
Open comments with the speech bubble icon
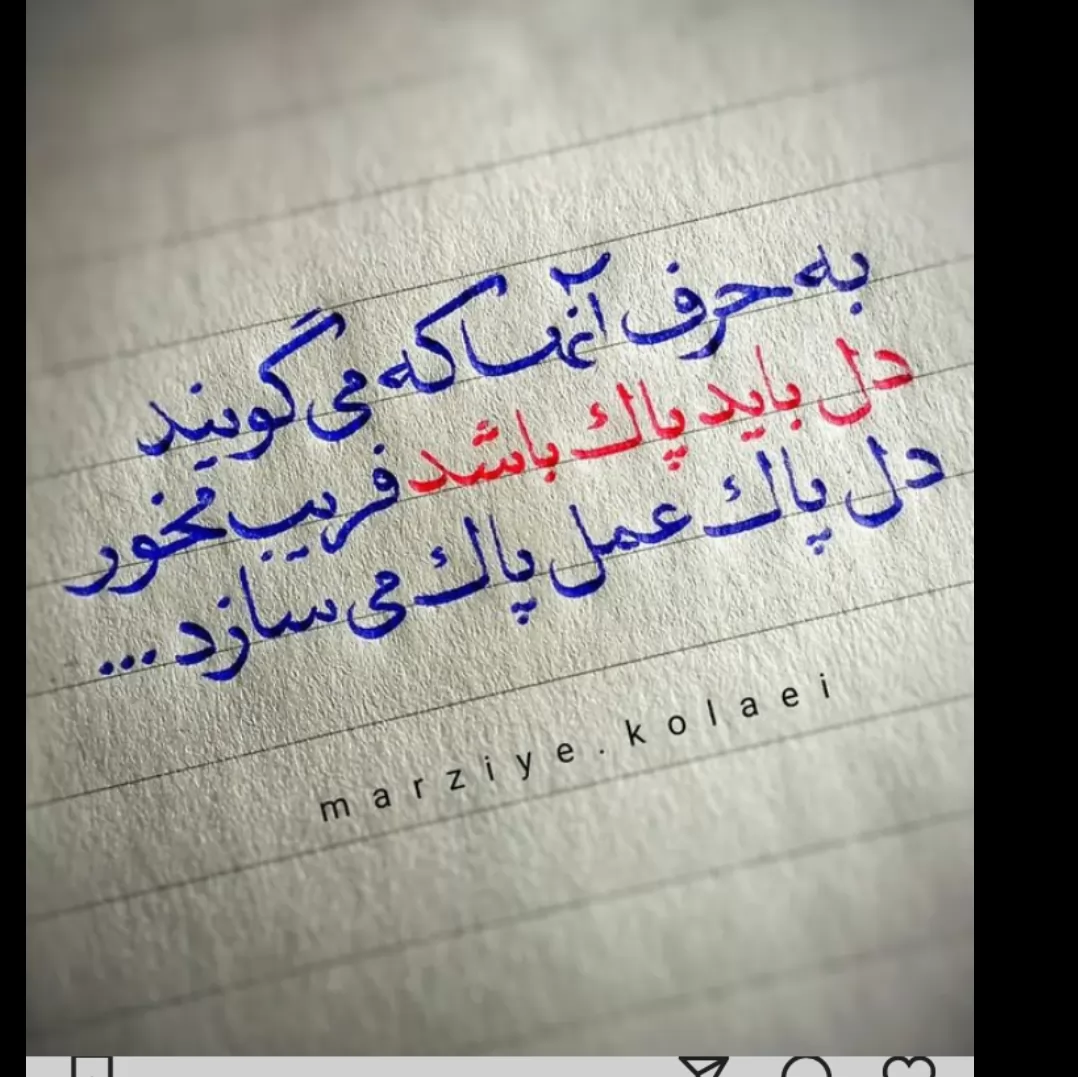click(806, 1068)
